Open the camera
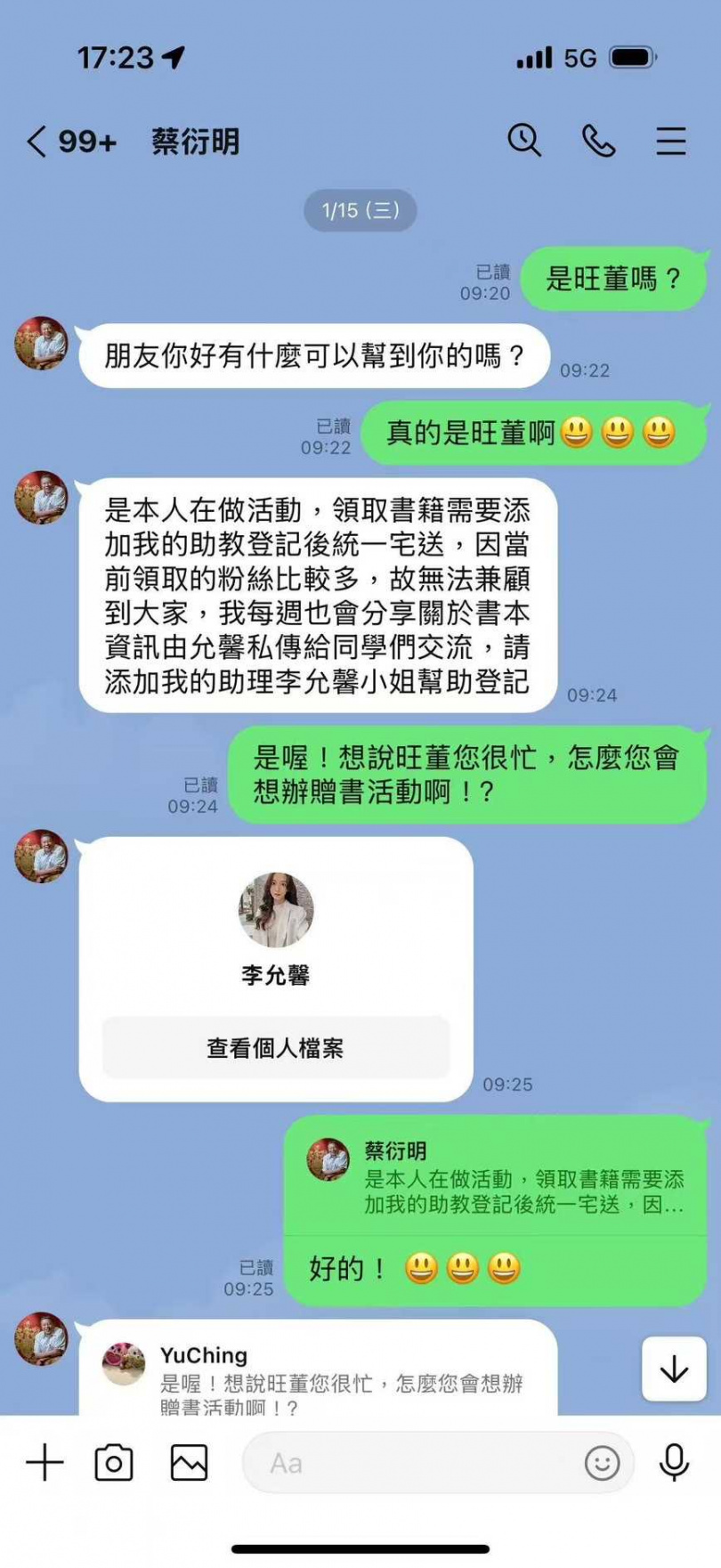 (x=114, y=1463)
